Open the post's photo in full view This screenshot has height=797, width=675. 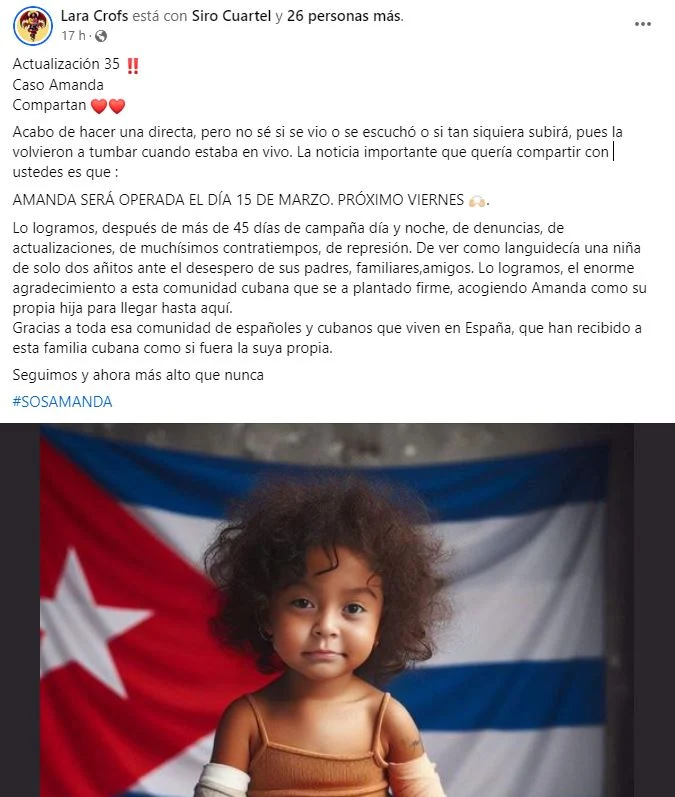tap(337, 610)
